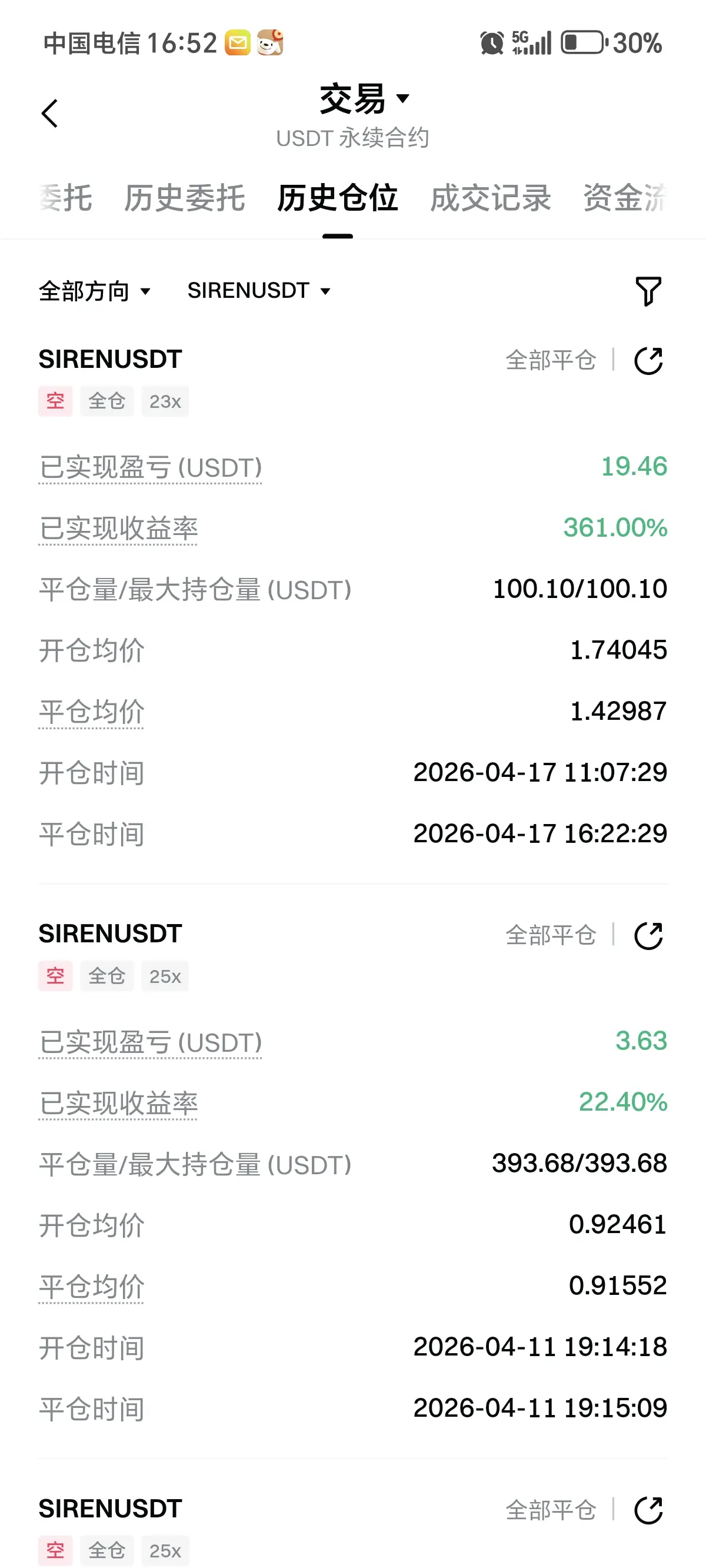Select the 历史仓位 tab
The width and height of the screenshot is (706, 1568).
click(x=337, y=198)
